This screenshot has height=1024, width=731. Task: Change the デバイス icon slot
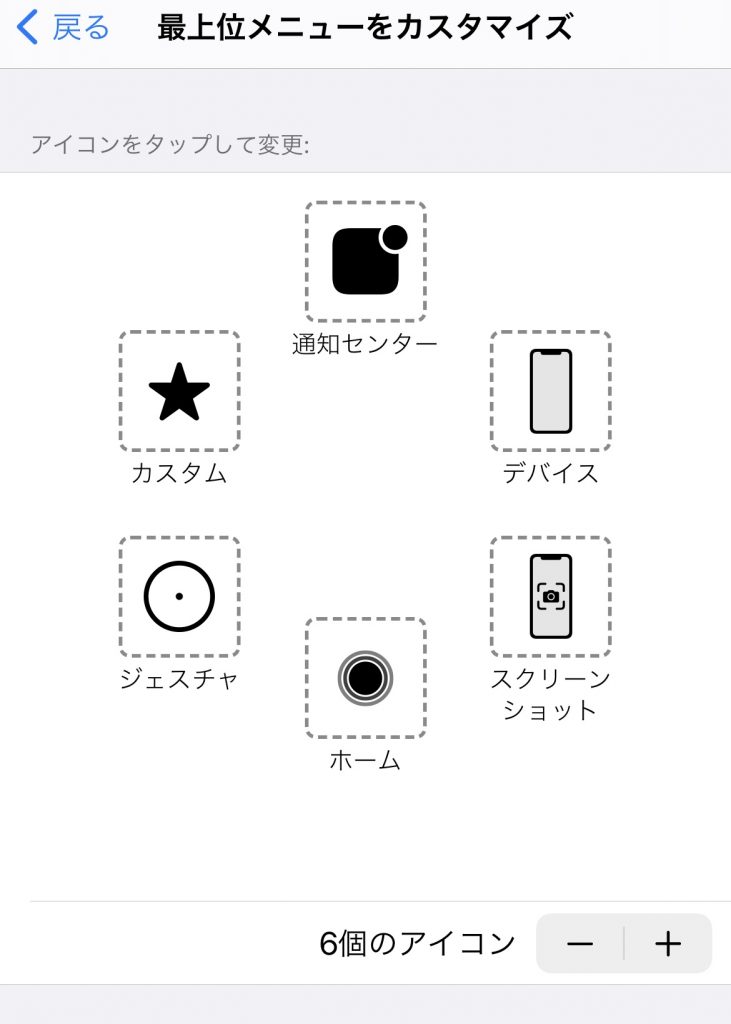550,391
